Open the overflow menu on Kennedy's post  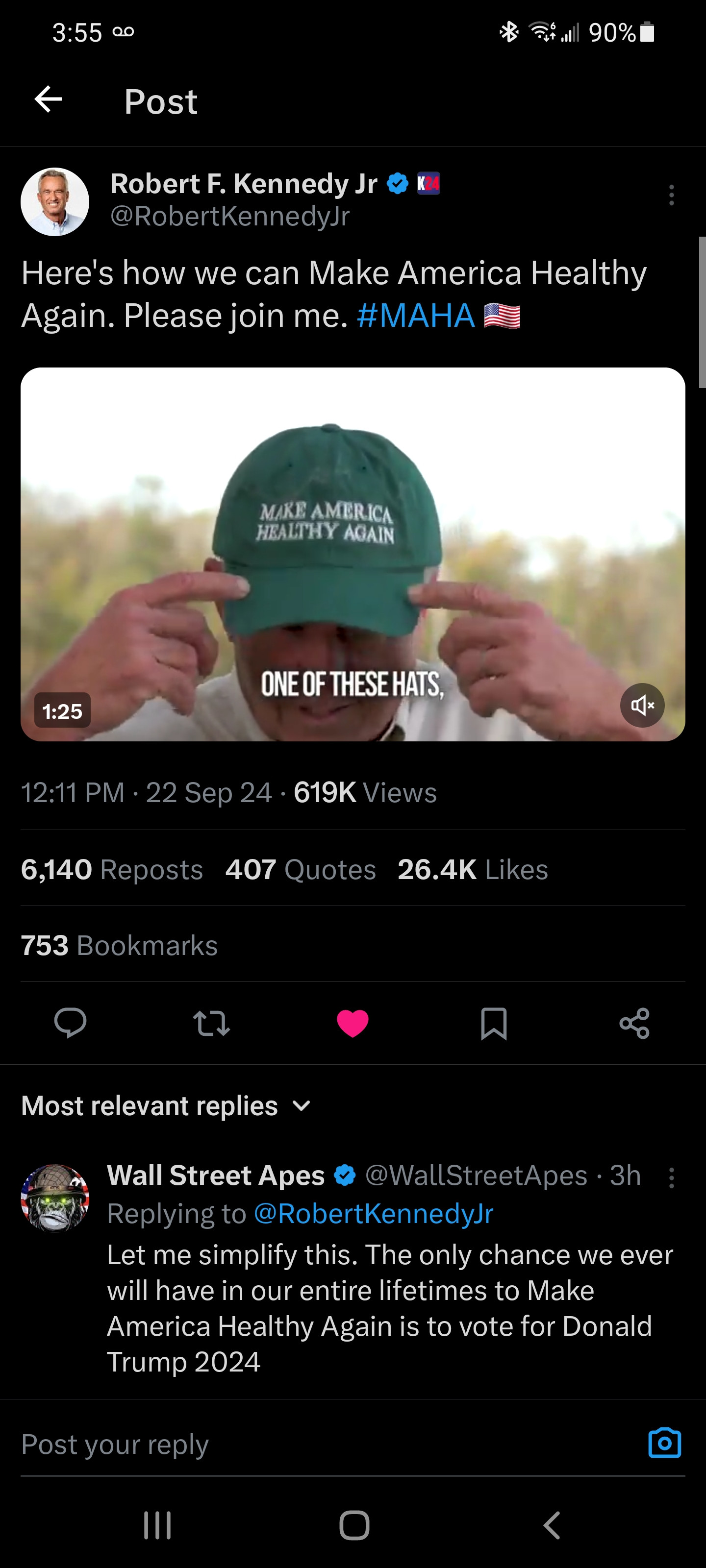tap(671, 196)
